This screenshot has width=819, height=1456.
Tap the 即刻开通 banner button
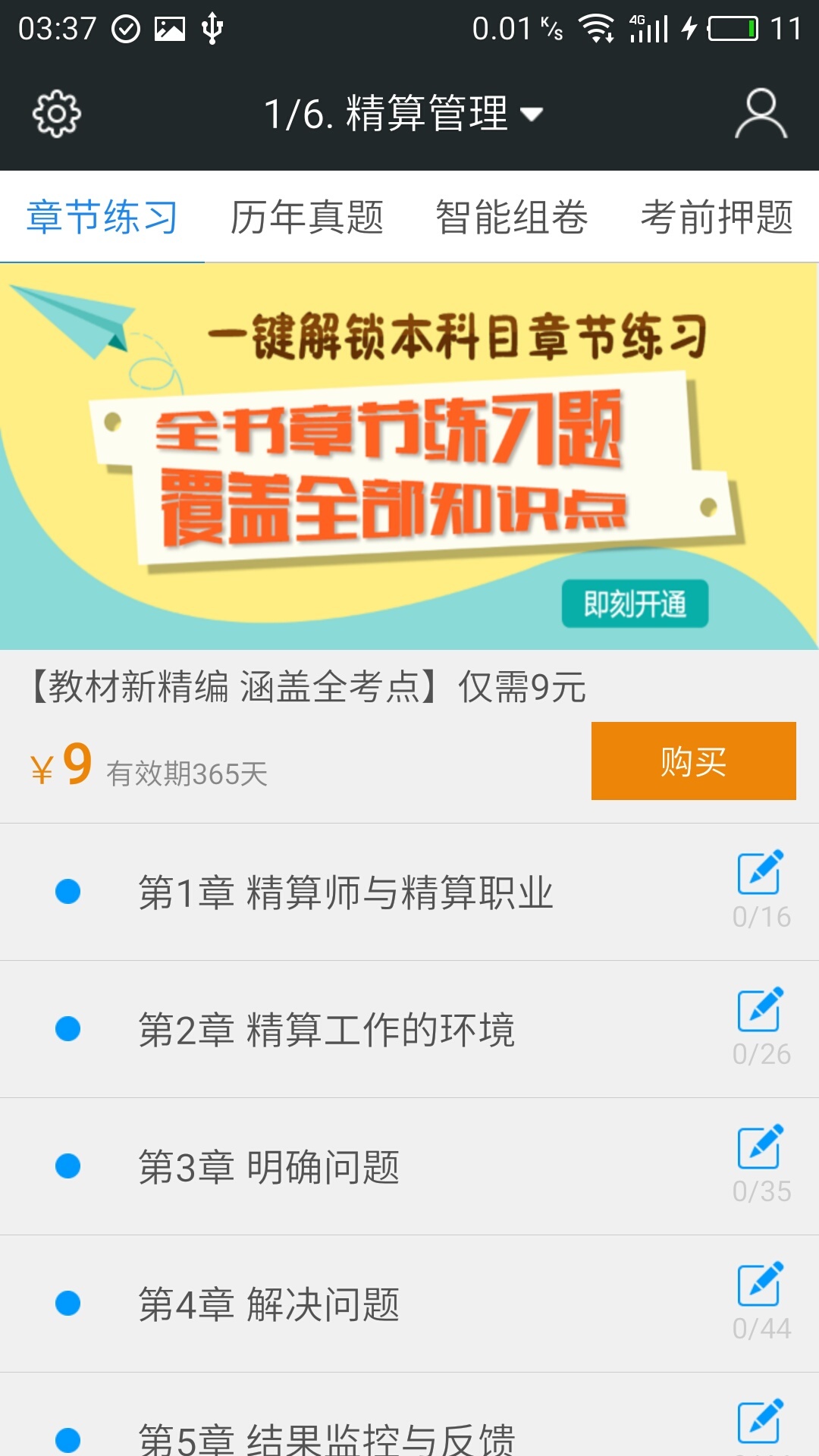click(635, 604)
